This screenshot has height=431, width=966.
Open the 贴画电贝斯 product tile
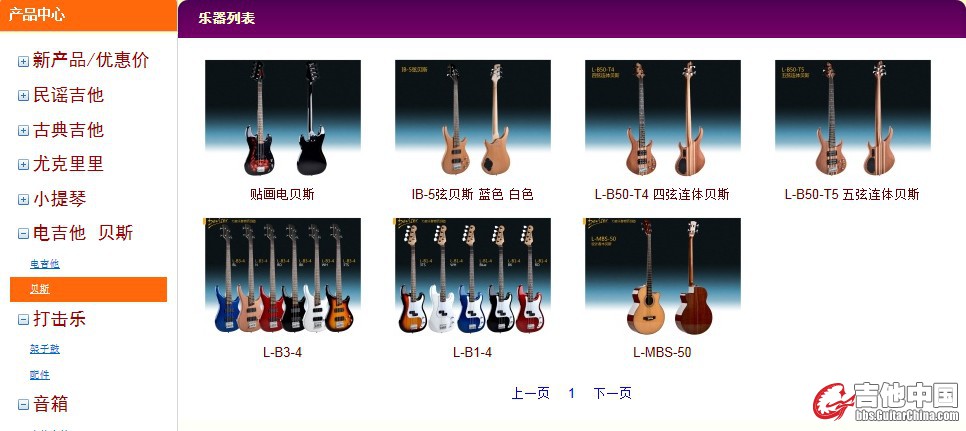282,119
